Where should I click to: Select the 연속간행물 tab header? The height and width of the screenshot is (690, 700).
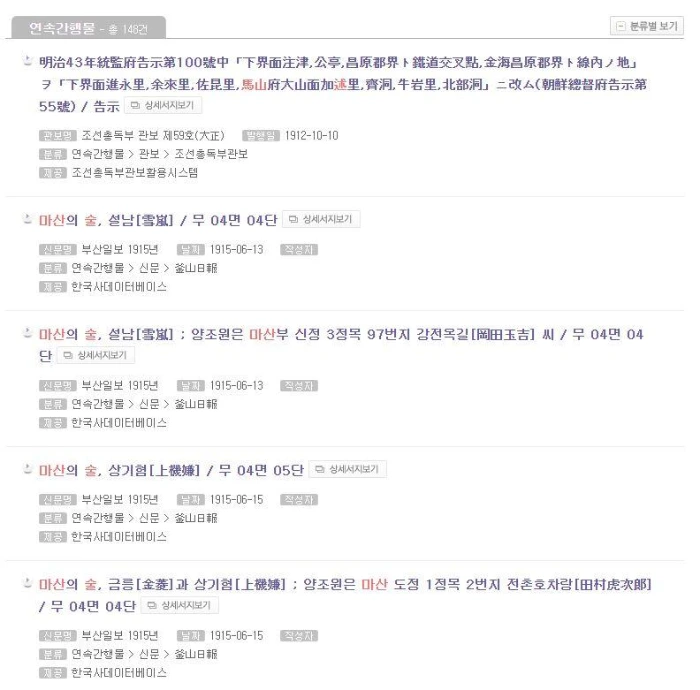(88, 28)
